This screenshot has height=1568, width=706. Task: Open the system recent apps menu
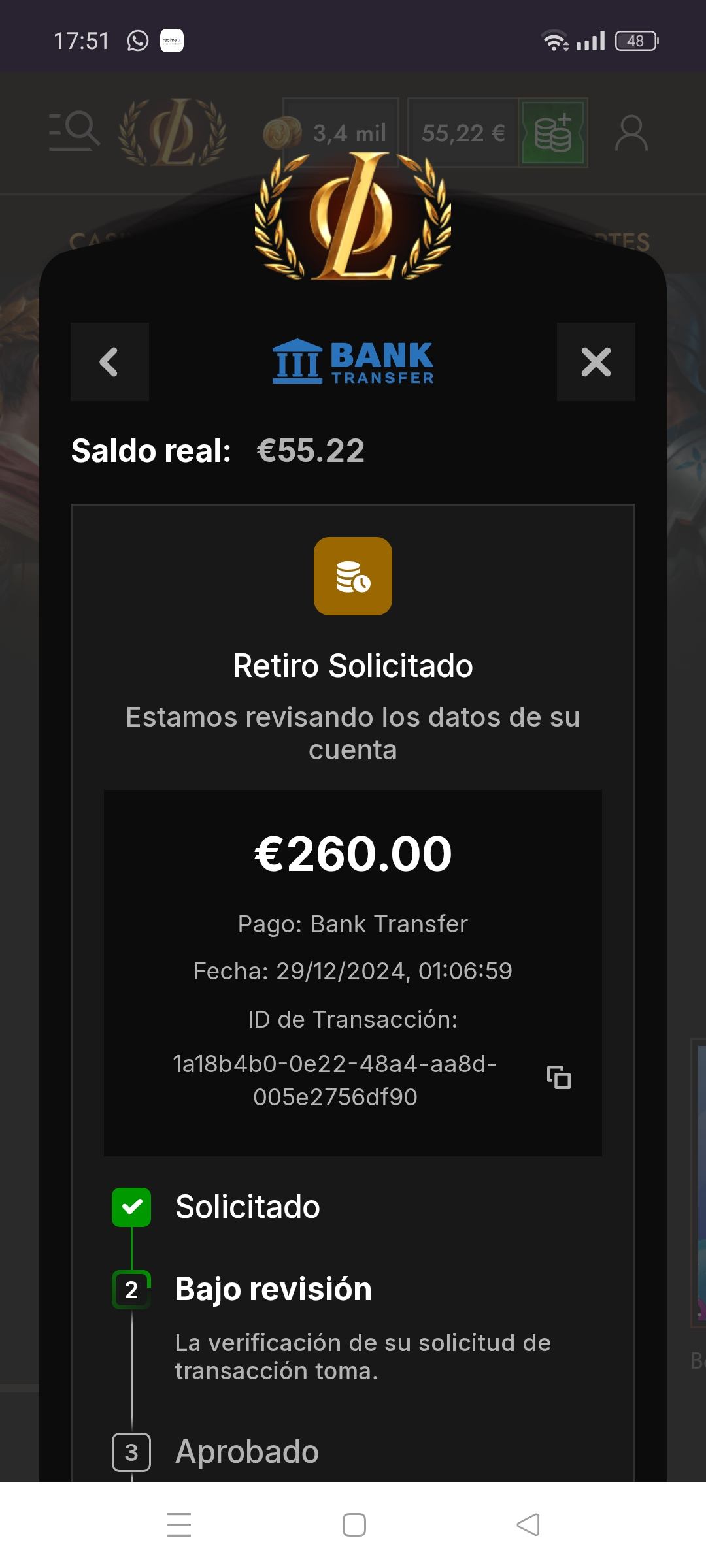click(179, 1525)
